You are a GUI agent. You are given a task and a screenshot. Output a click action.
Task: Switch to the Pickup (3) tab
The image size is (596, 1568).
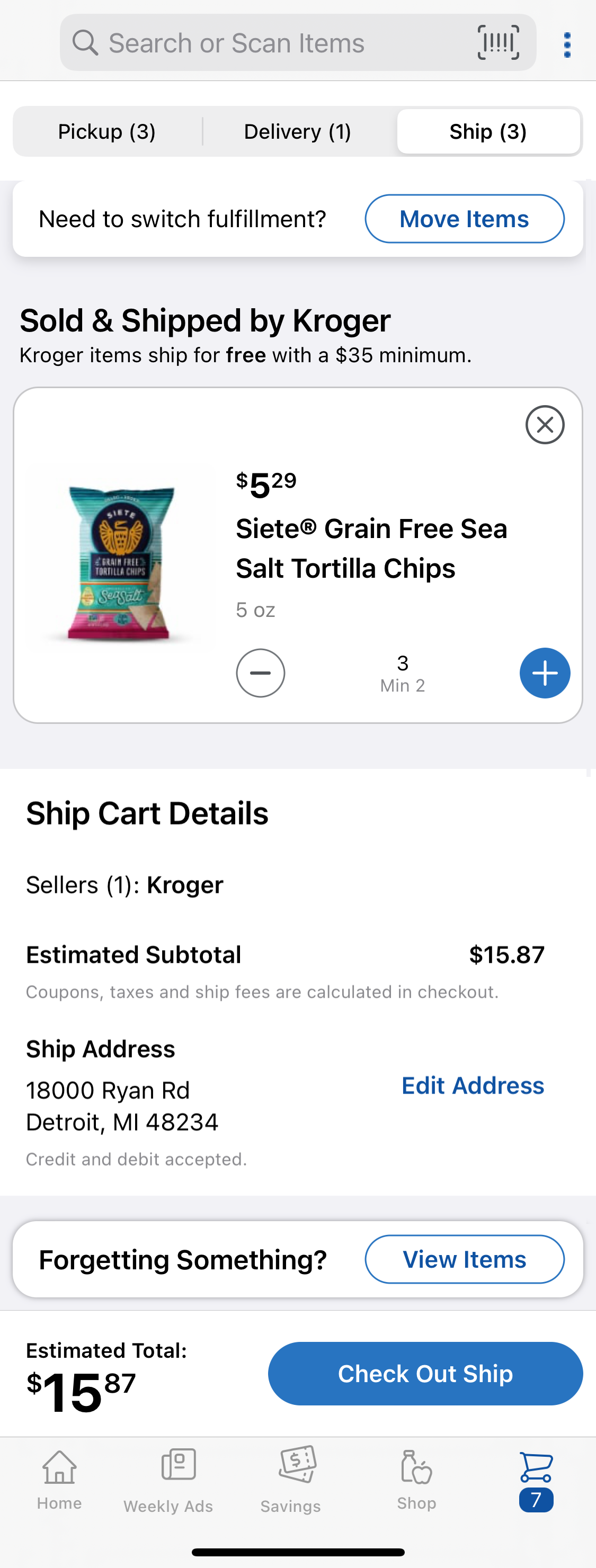point(106,131)
